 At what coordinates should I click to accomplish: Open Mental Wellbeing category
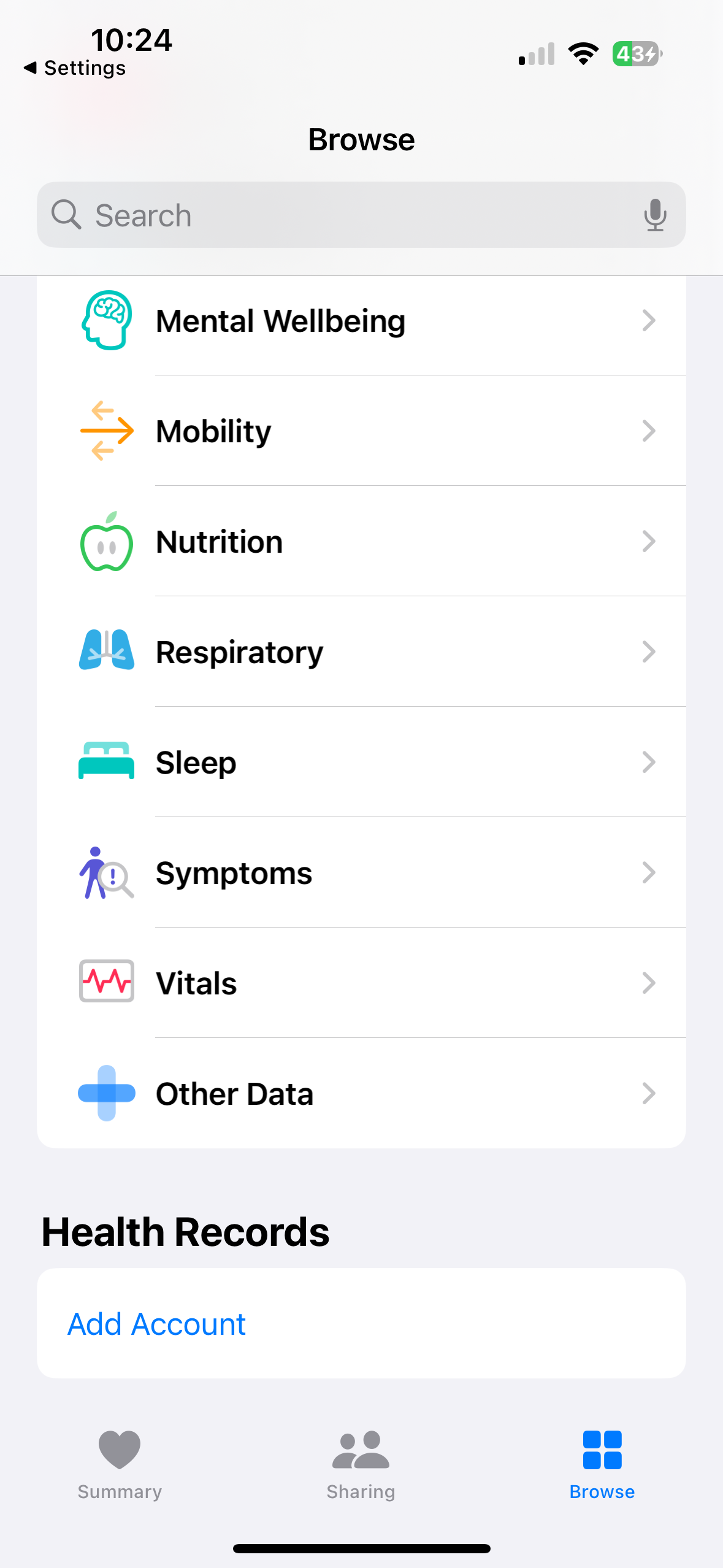(361, 321)
